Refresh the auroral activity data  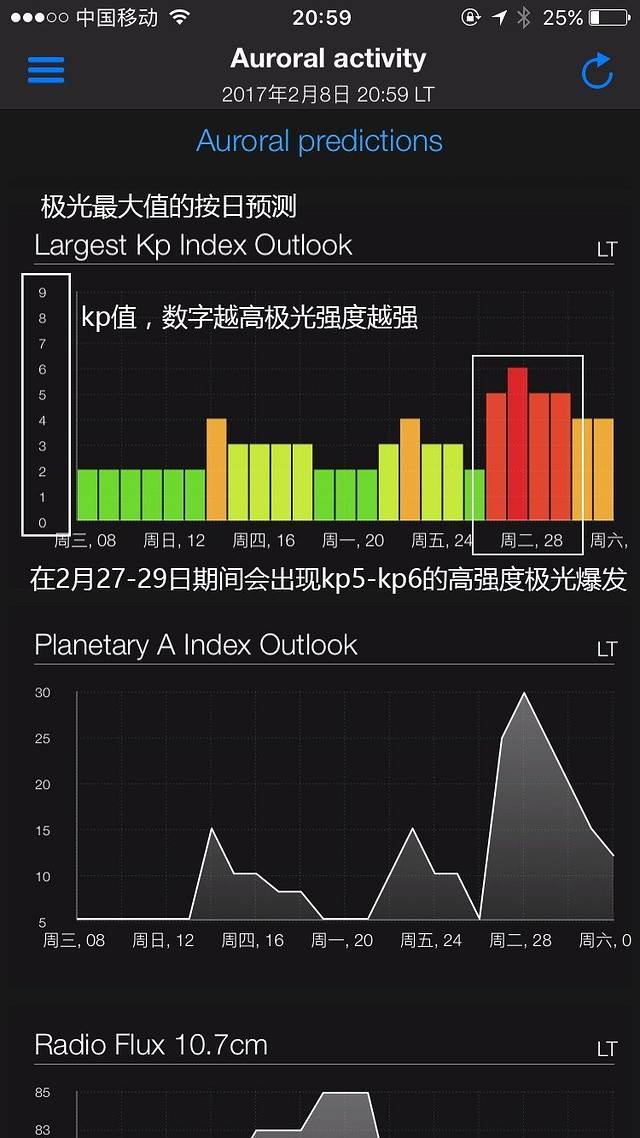pyautogui.click(x=597, y=71)
